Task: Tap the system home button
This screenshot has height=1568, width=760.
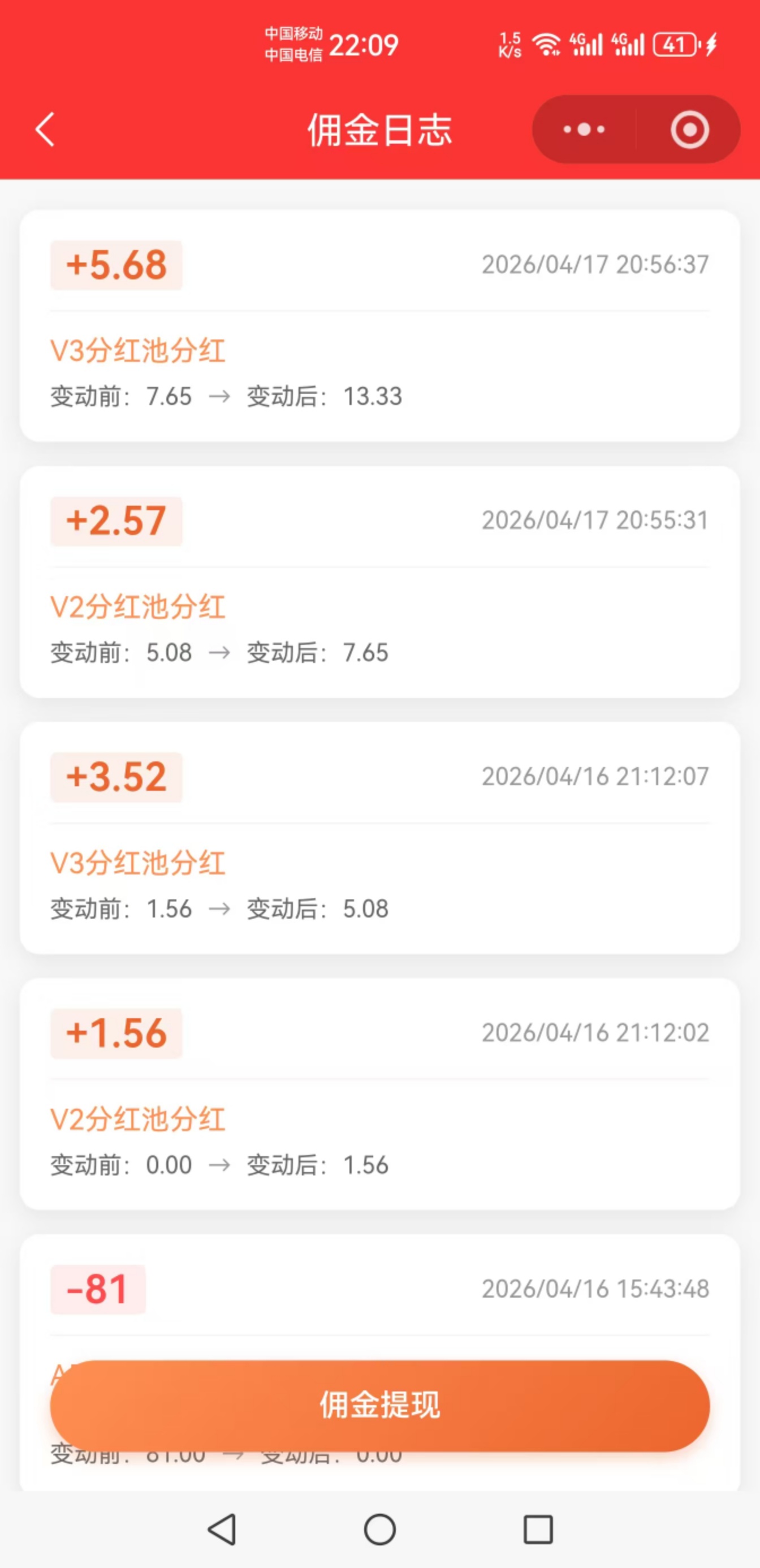Action: click(379, 1528)
